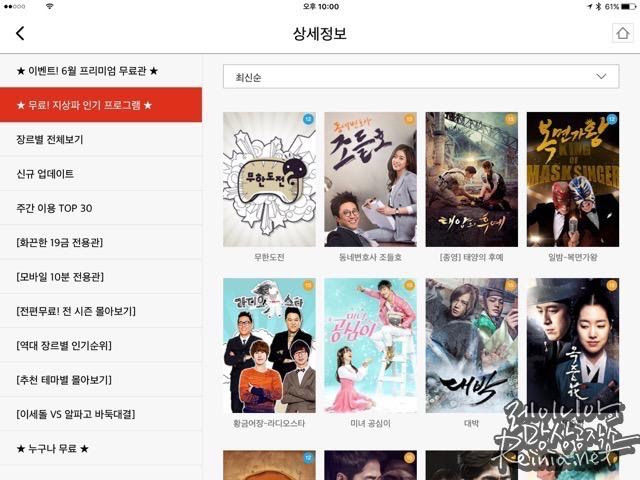The width and height of the screenshot is (640, 480).
Task: Open 미녀 공심이 poster
Action: click(x=370, y=346)
